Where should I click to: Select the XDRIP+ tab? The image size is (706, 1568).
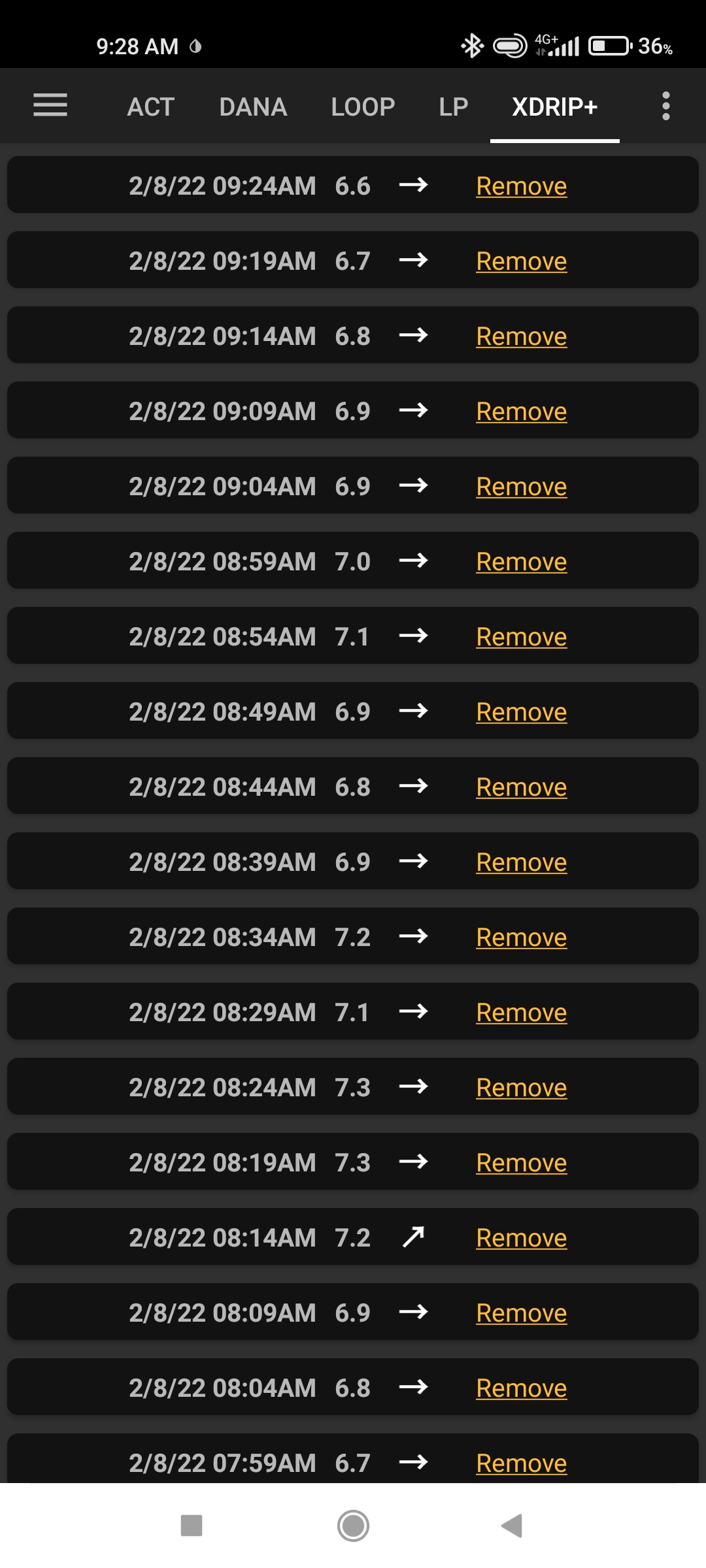tap(554, 106)
